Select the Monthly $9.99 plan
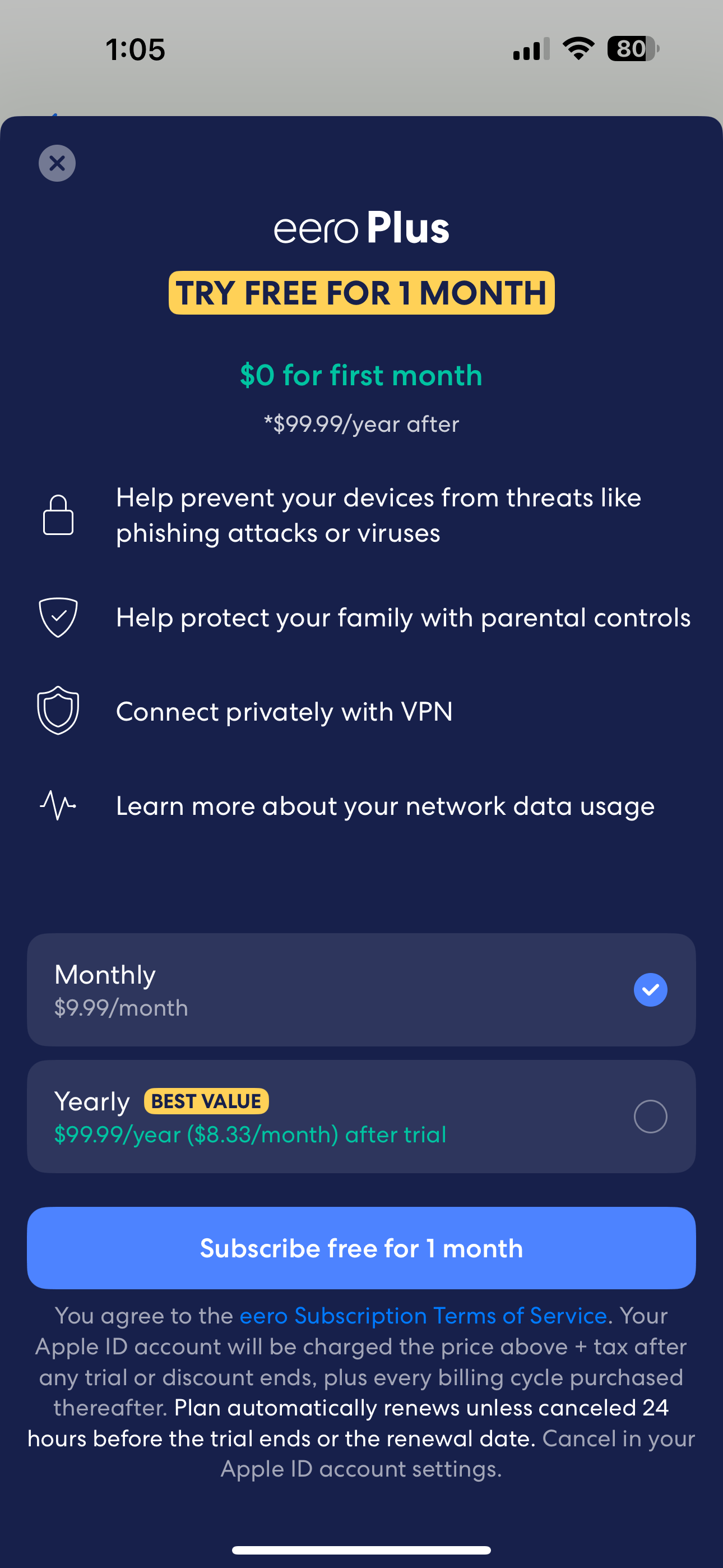The width and height of the screenshot is (723, 1568). point(361,990)
